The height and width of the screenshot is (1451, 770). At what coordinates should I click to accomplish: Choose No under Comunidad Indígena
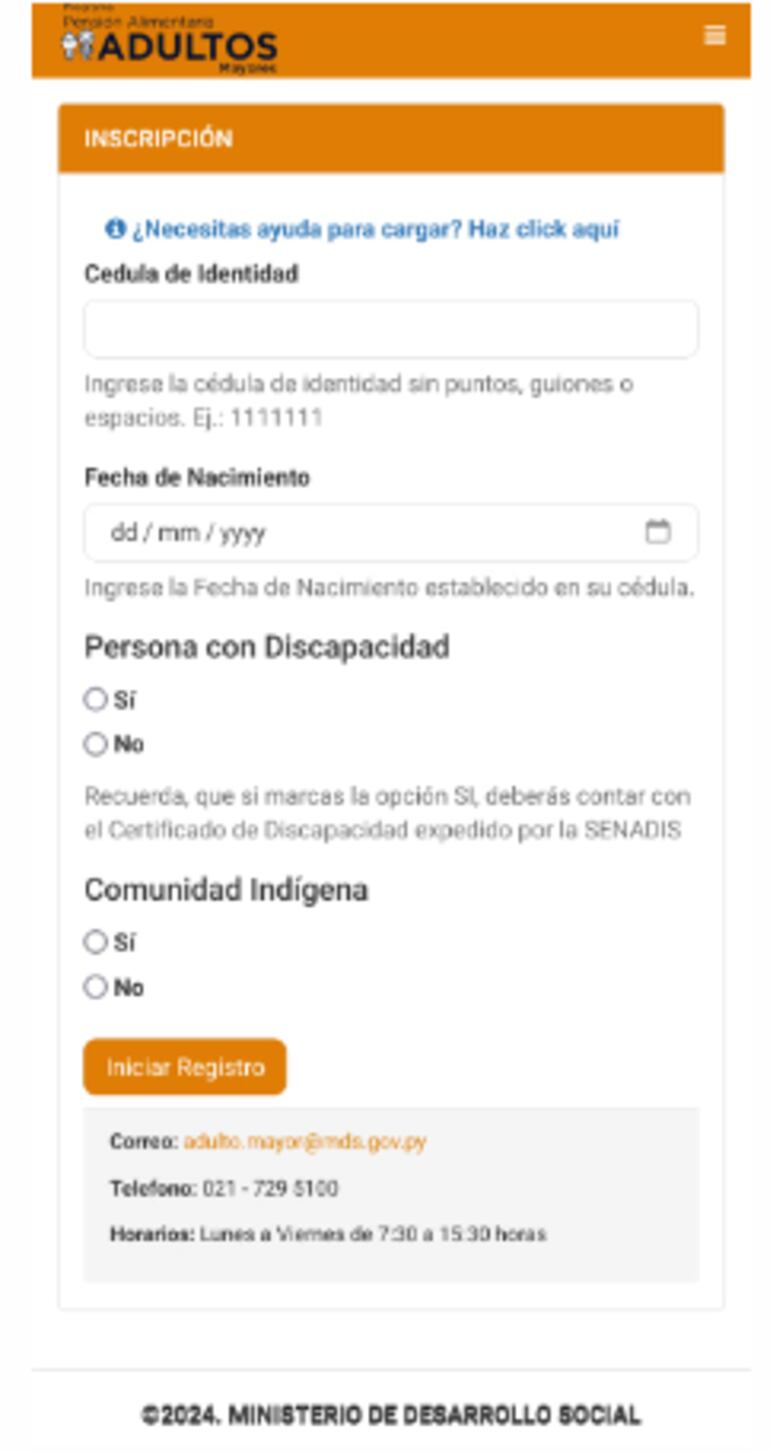point(96,988)
